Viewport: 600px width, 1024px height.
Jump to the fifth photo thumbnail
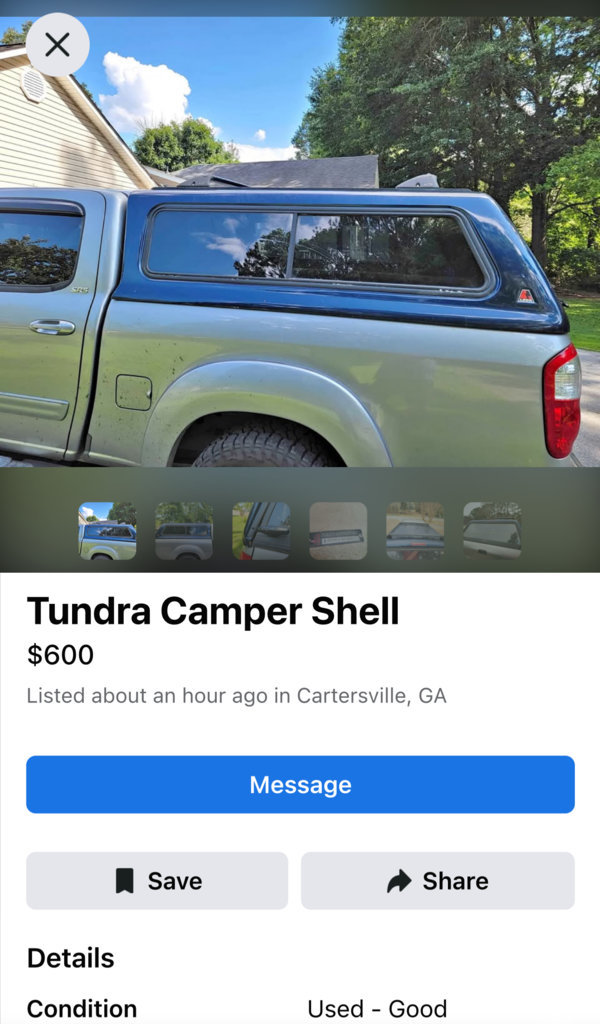(415, 531)
